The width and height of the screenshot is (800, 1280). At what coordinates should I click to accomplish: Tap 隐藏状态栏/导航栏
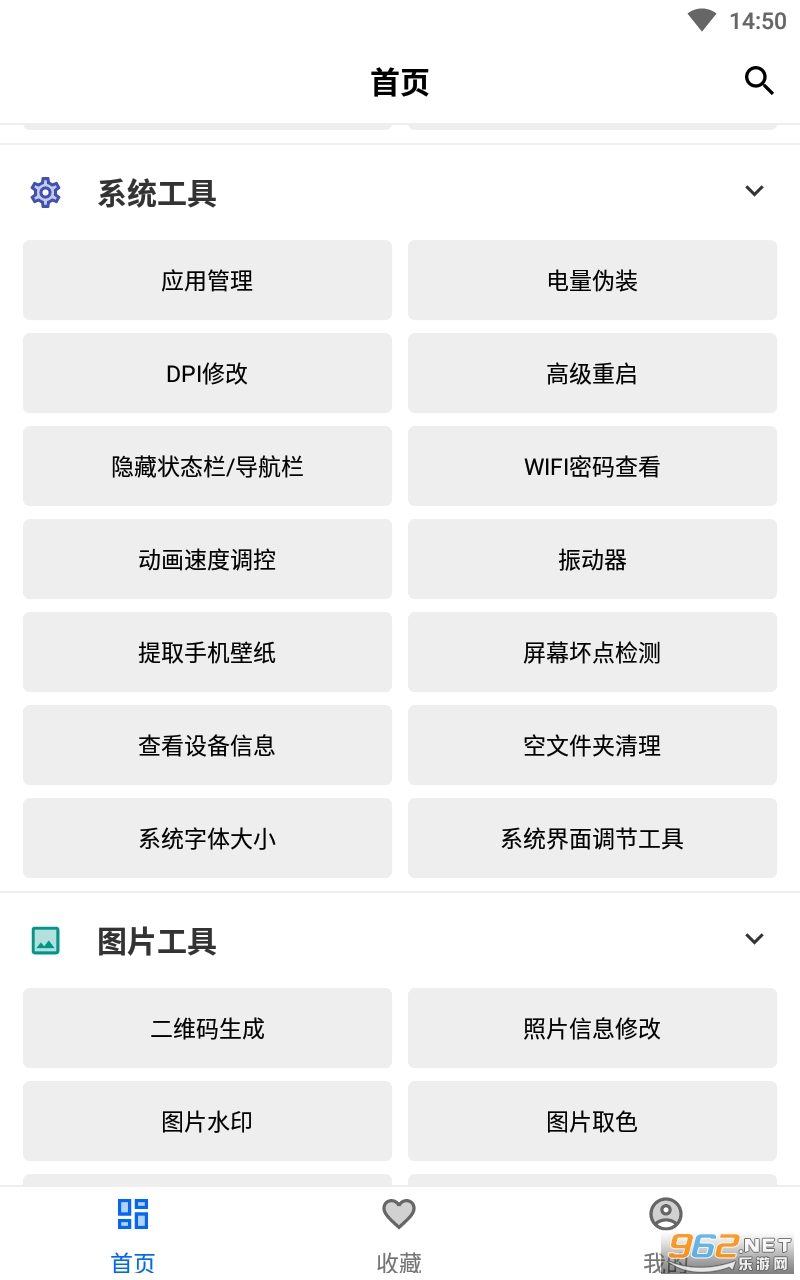(x=207, y=466)
